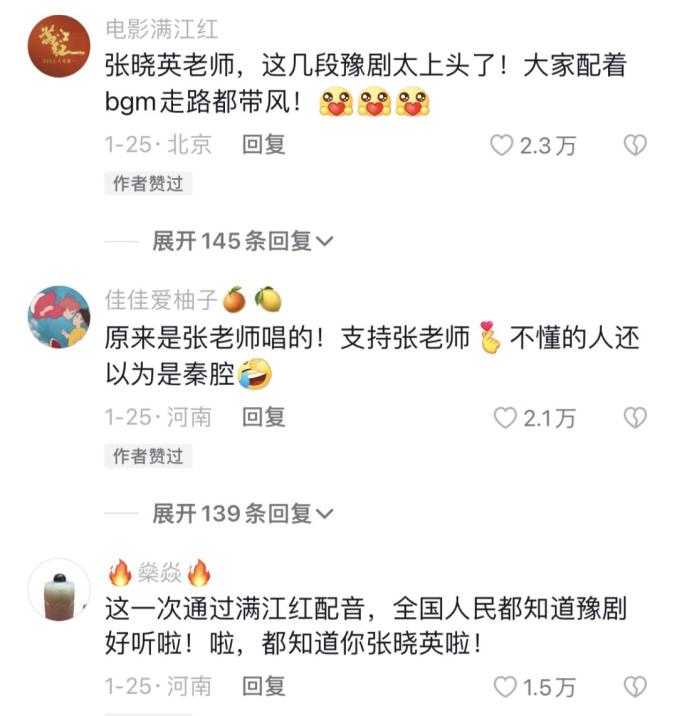The width and height of the screenshot is (677, 716).
Task: Reply to 燊焱's comment
Action: pyautogui.click(x=264, y=686)
